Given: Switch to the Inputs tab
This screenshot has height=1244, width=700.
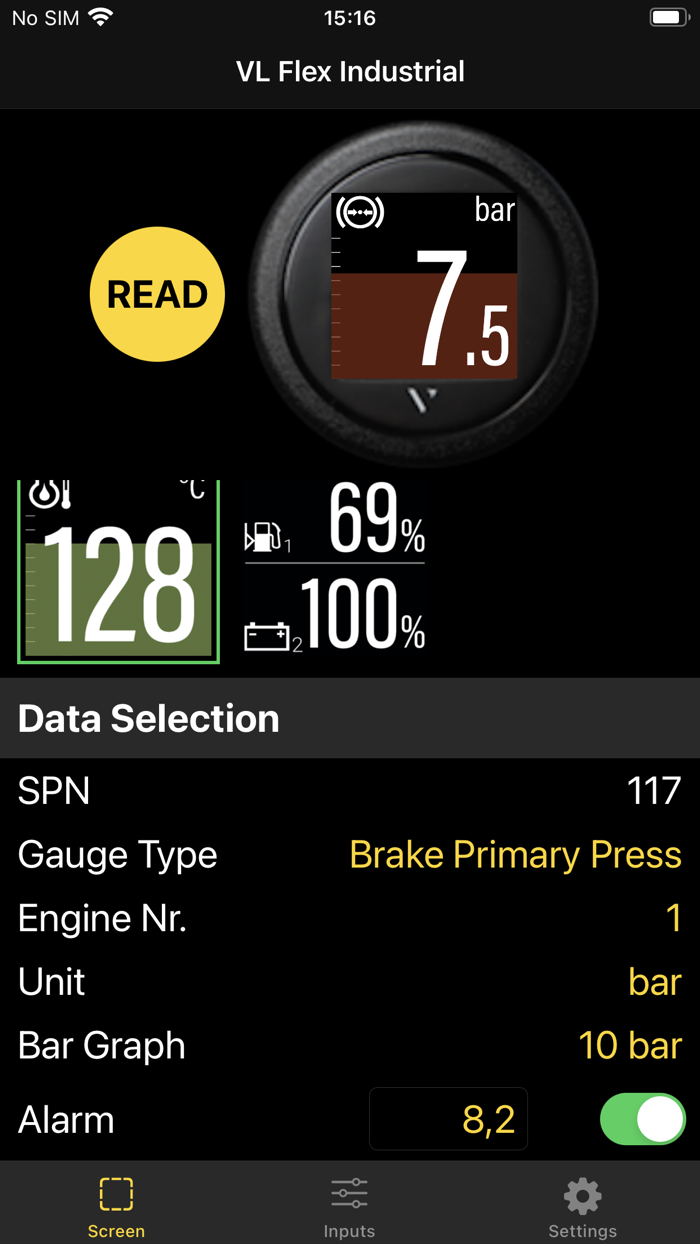Looking at the screenshot, I should point(349,1207).
